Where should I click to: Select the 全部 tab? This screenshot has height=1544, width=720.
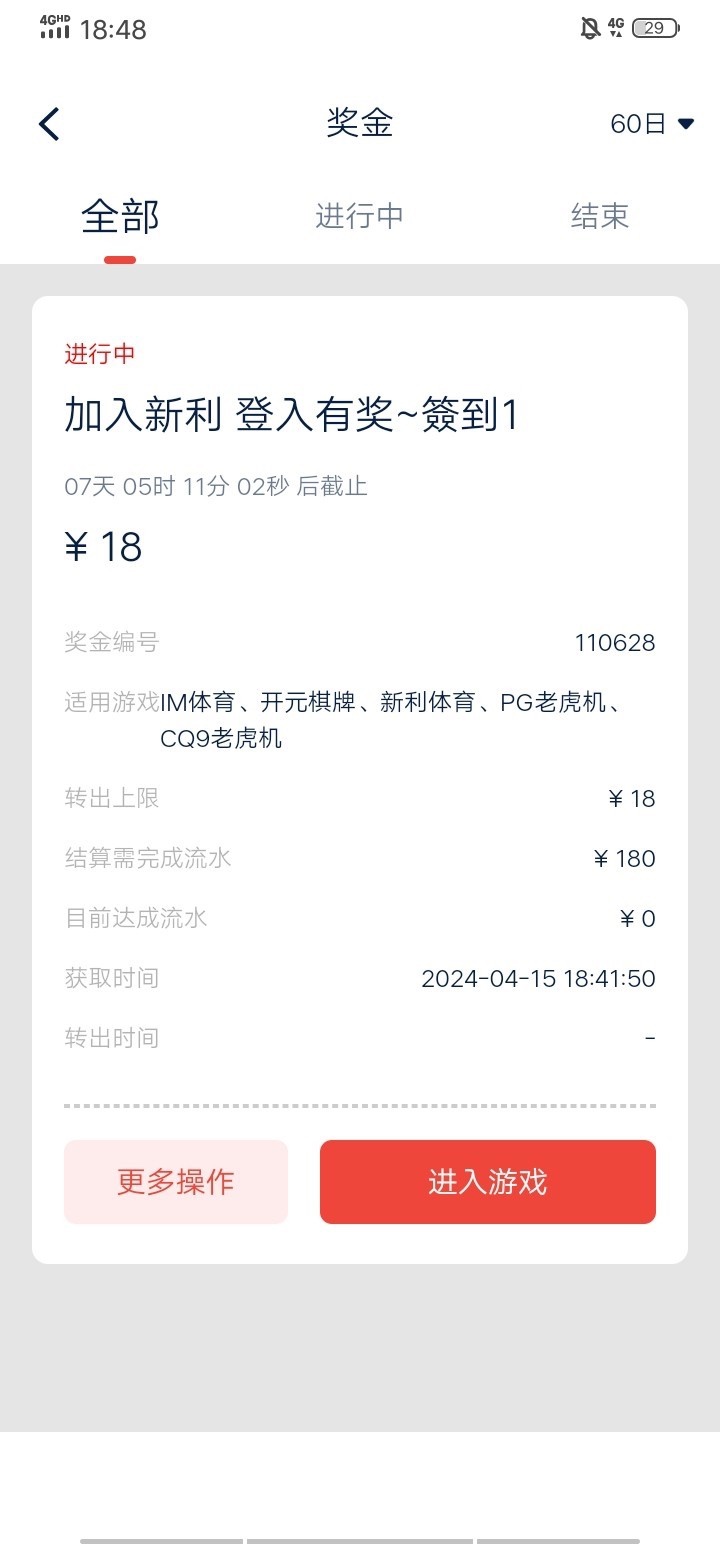click(x=120, y=217)
